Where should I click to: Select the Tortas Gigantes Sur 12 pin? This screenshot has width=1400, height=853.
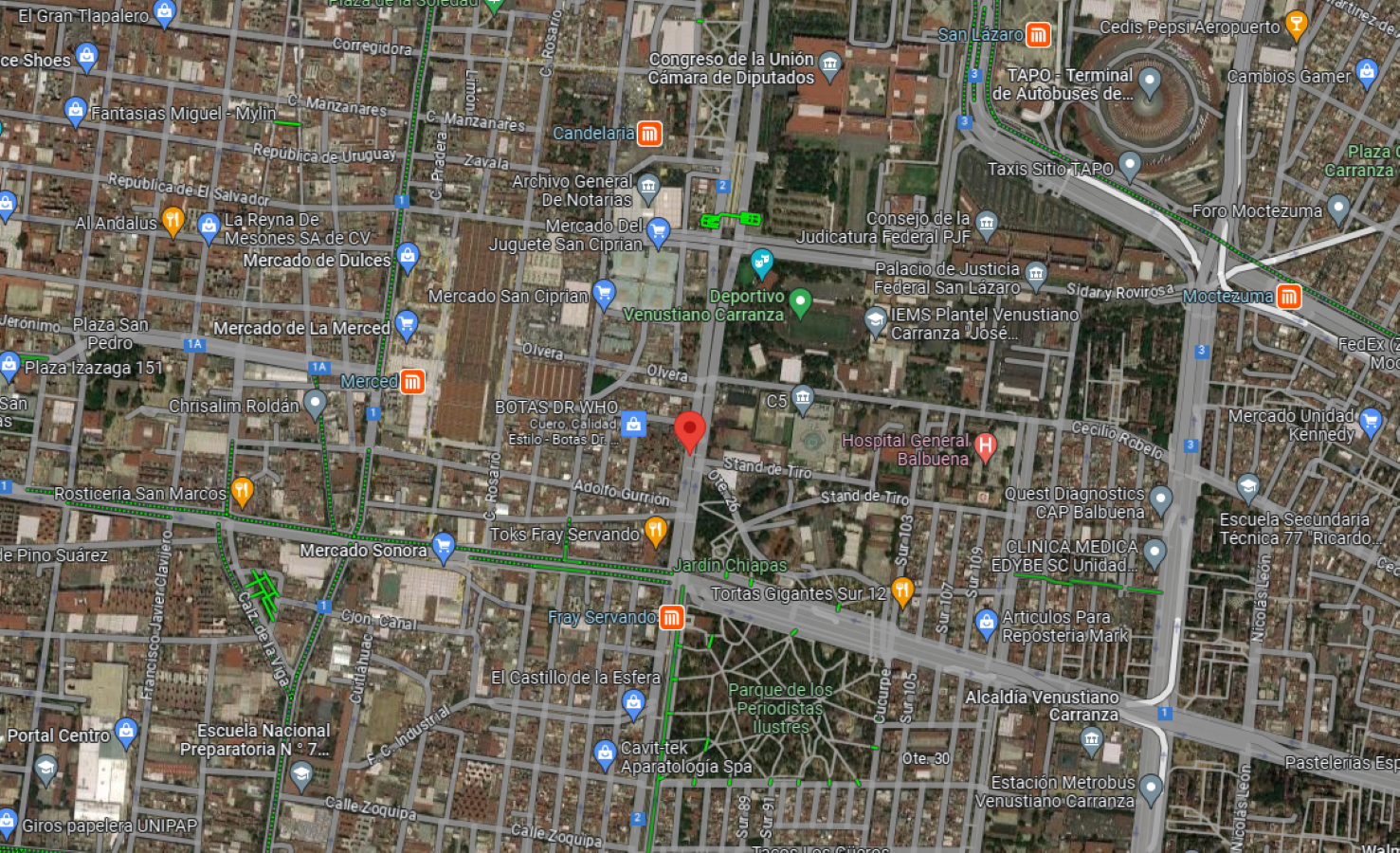click(902, 592)
